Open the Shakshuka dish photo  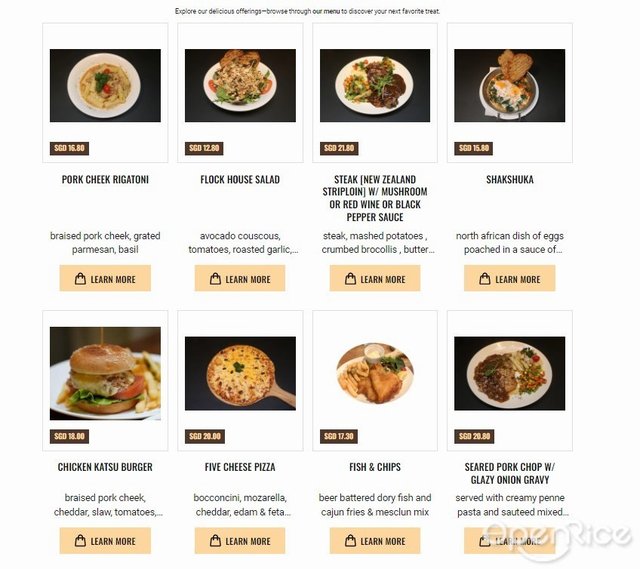(x=509, y=86)
